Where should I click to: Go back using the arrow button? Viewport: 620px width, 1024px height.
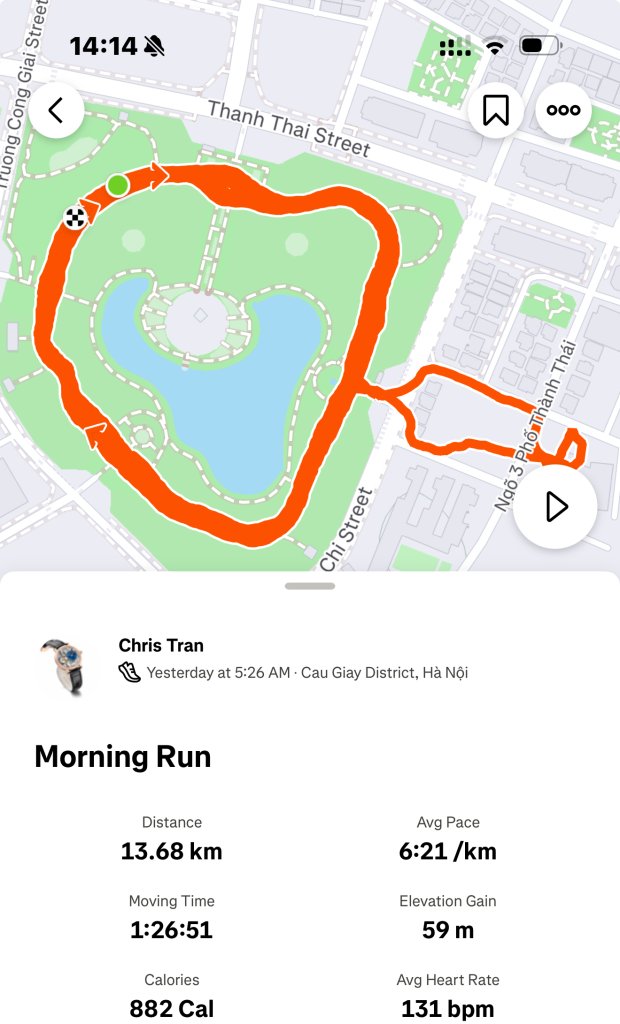[x=56, y=110]
